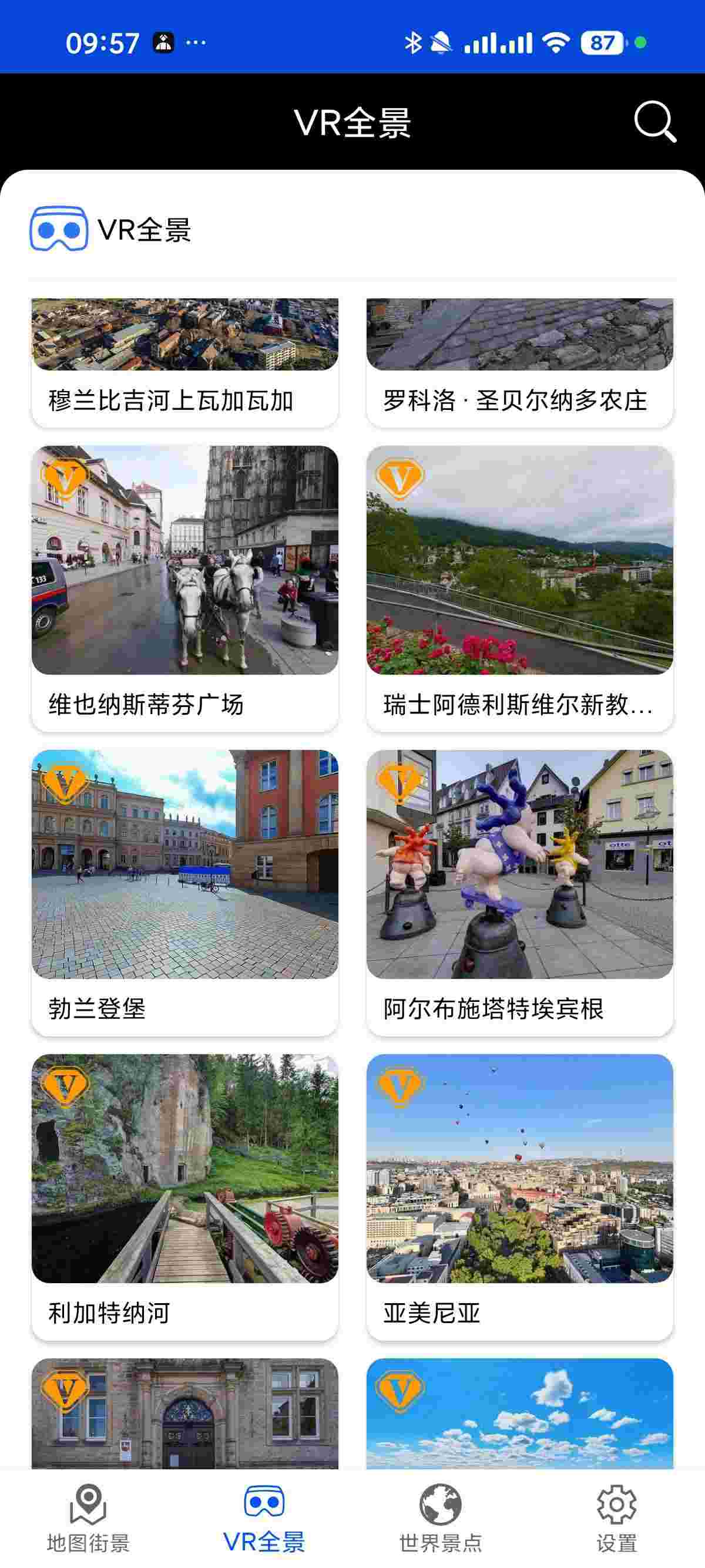The image size is (705, 1568).
Task: Tap the 瑞士阿德利斯维尔新教 panorama card
Action: coord(519,587)
